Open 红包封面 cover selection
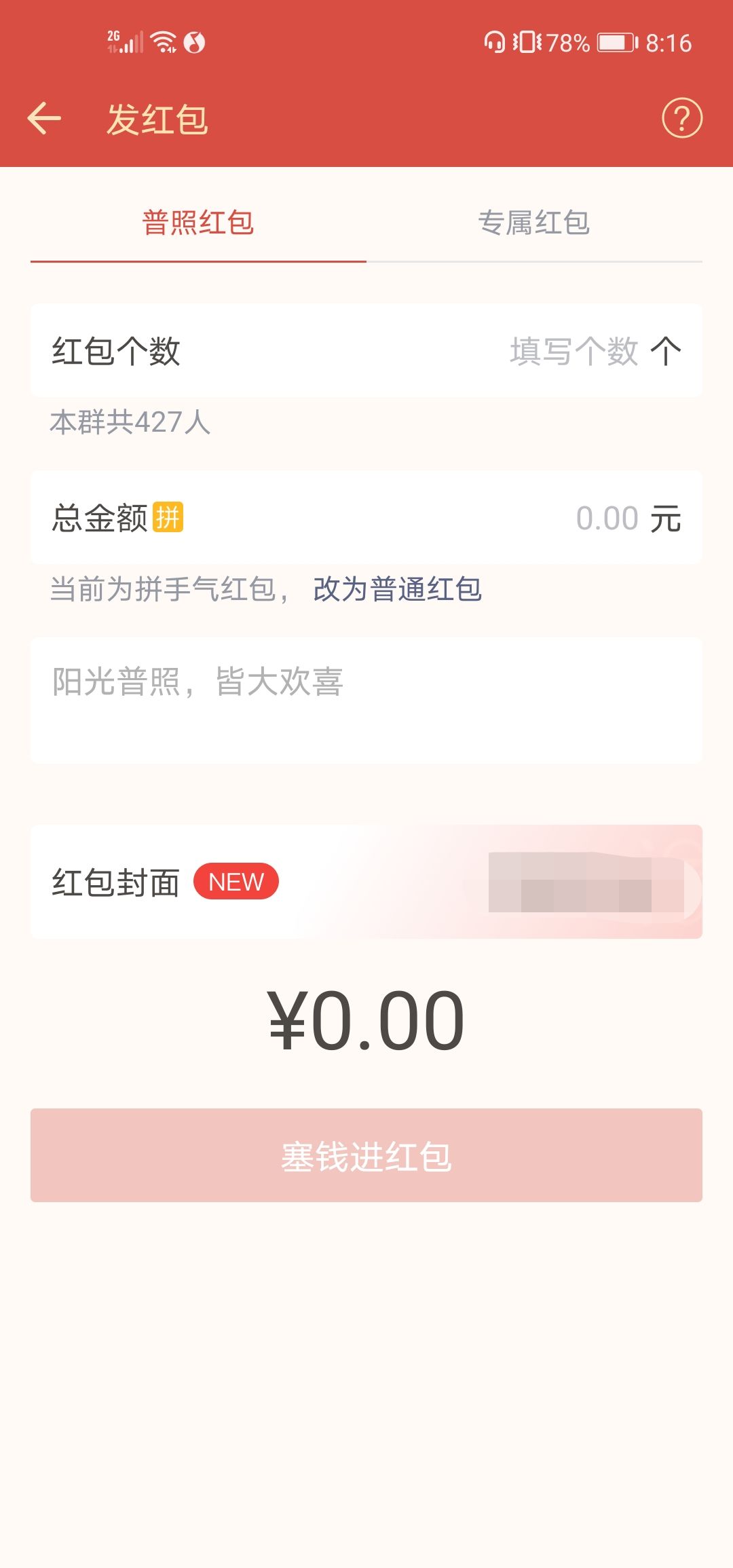This screenshot has width=733, height=1568. pos(366,882)
